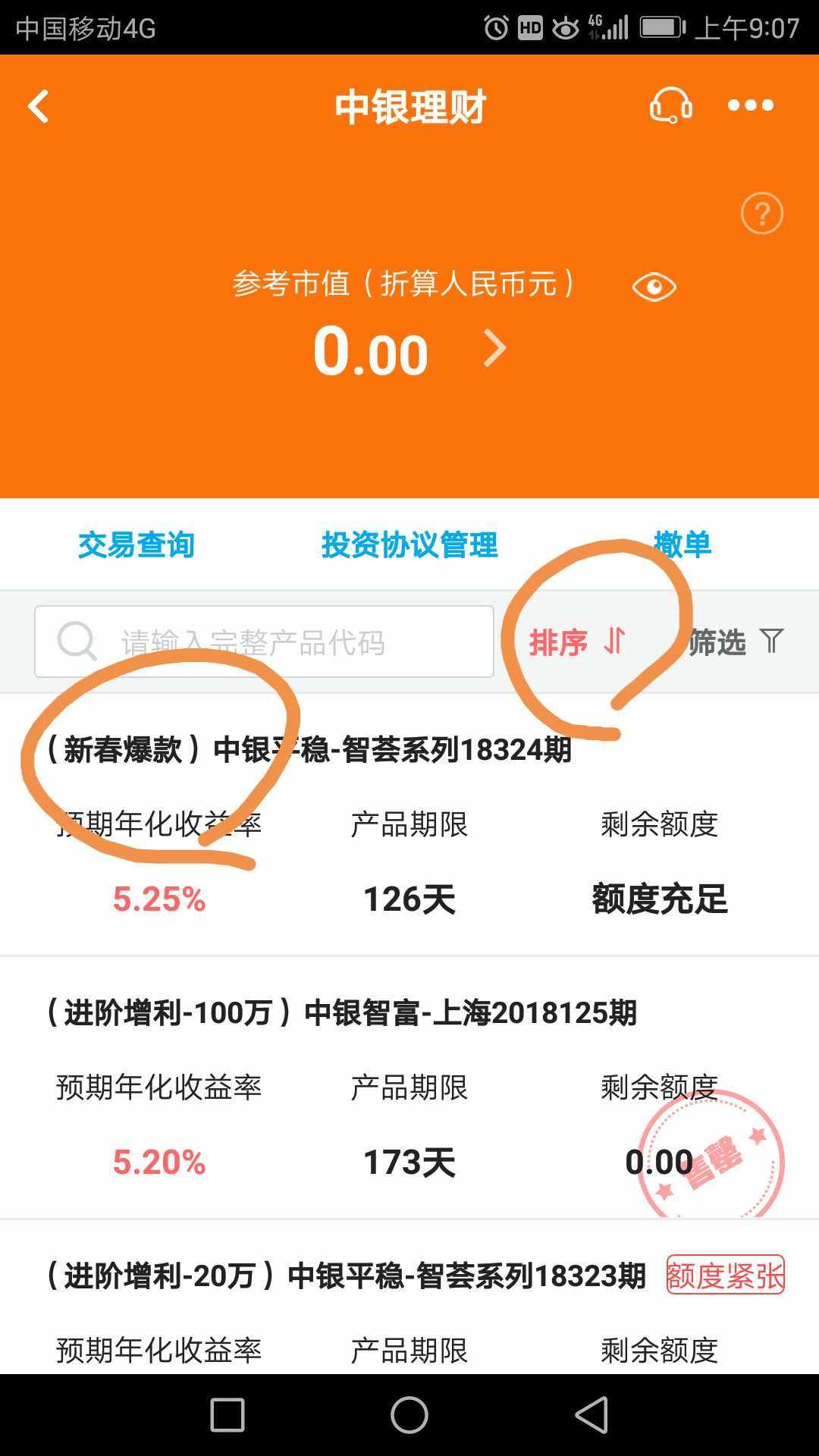Go to the system home screen
The image size is (819, 1456).
pos(409,1415)
